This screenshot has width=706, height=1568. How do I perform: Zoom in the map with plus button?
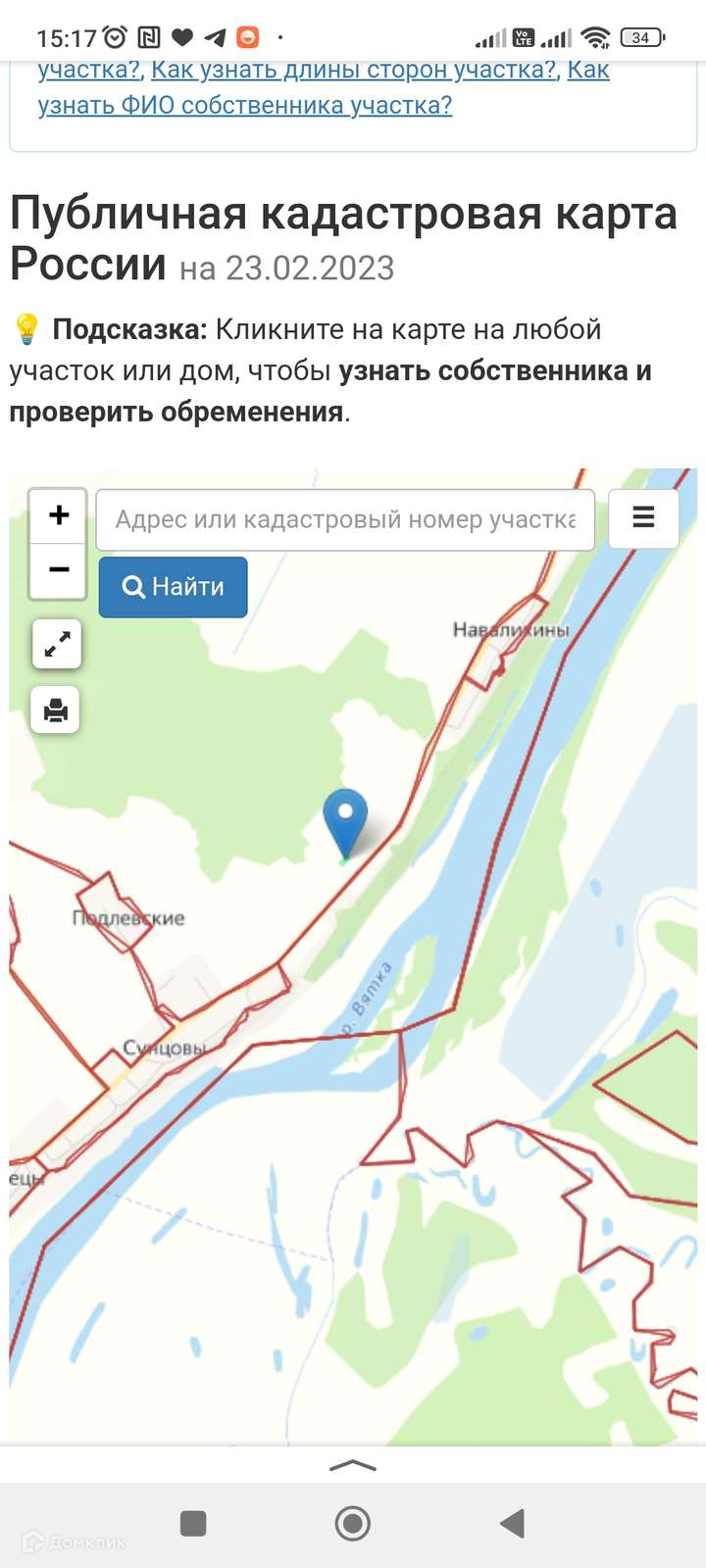coord(59,515)
